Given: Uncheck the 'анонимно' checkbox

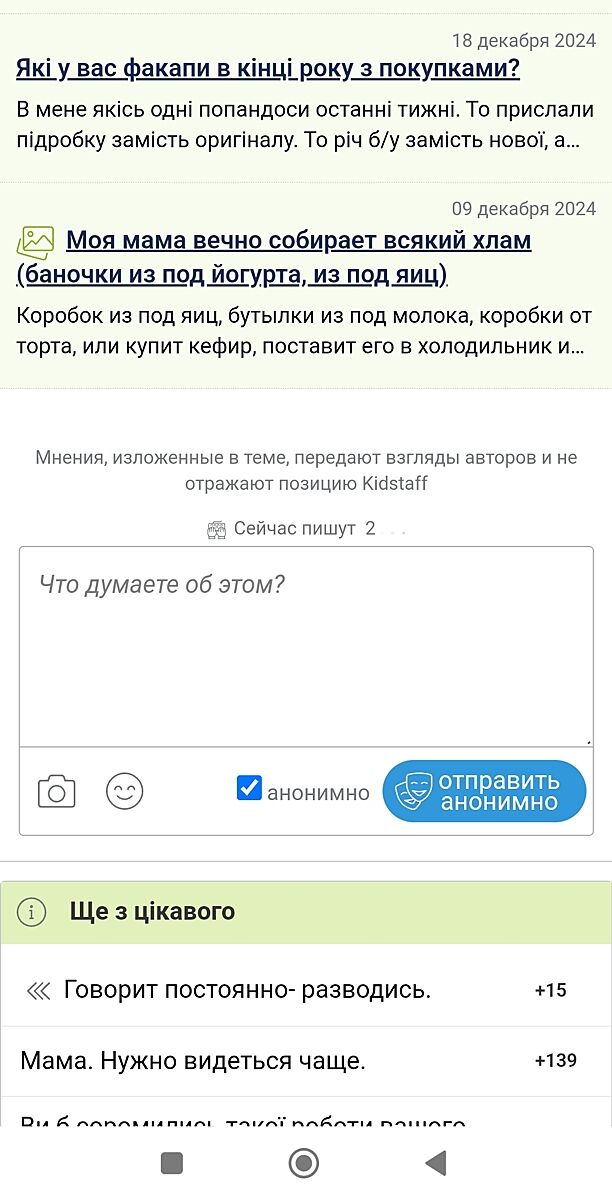Looking at the screenshot, I should 249,789.
